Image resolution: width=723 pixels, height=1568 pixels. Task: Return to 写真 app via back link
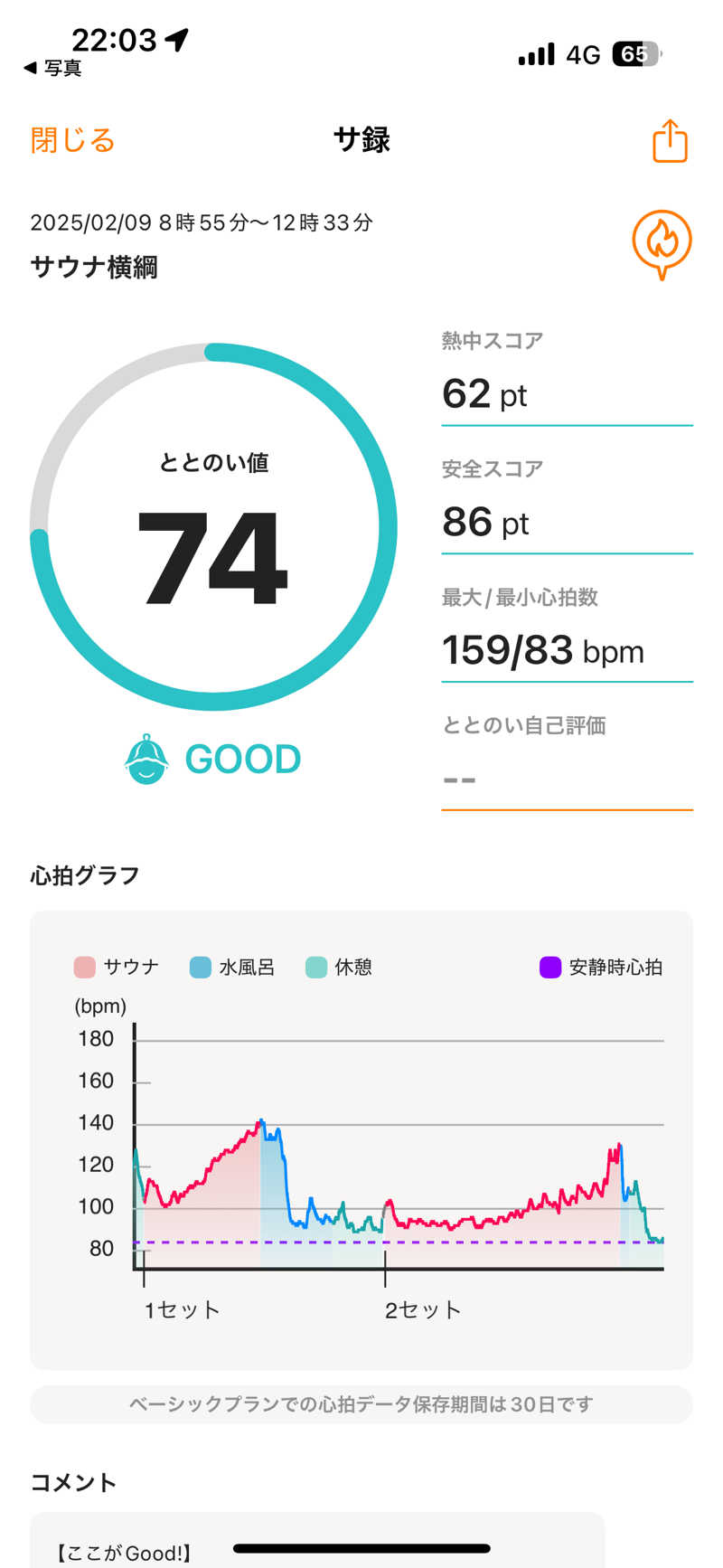(53, 68)
